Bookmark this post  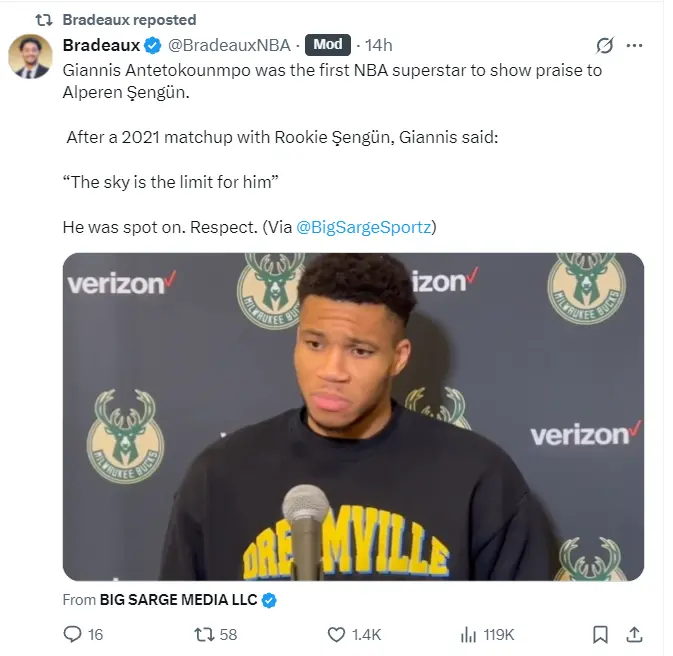(600, 634)
